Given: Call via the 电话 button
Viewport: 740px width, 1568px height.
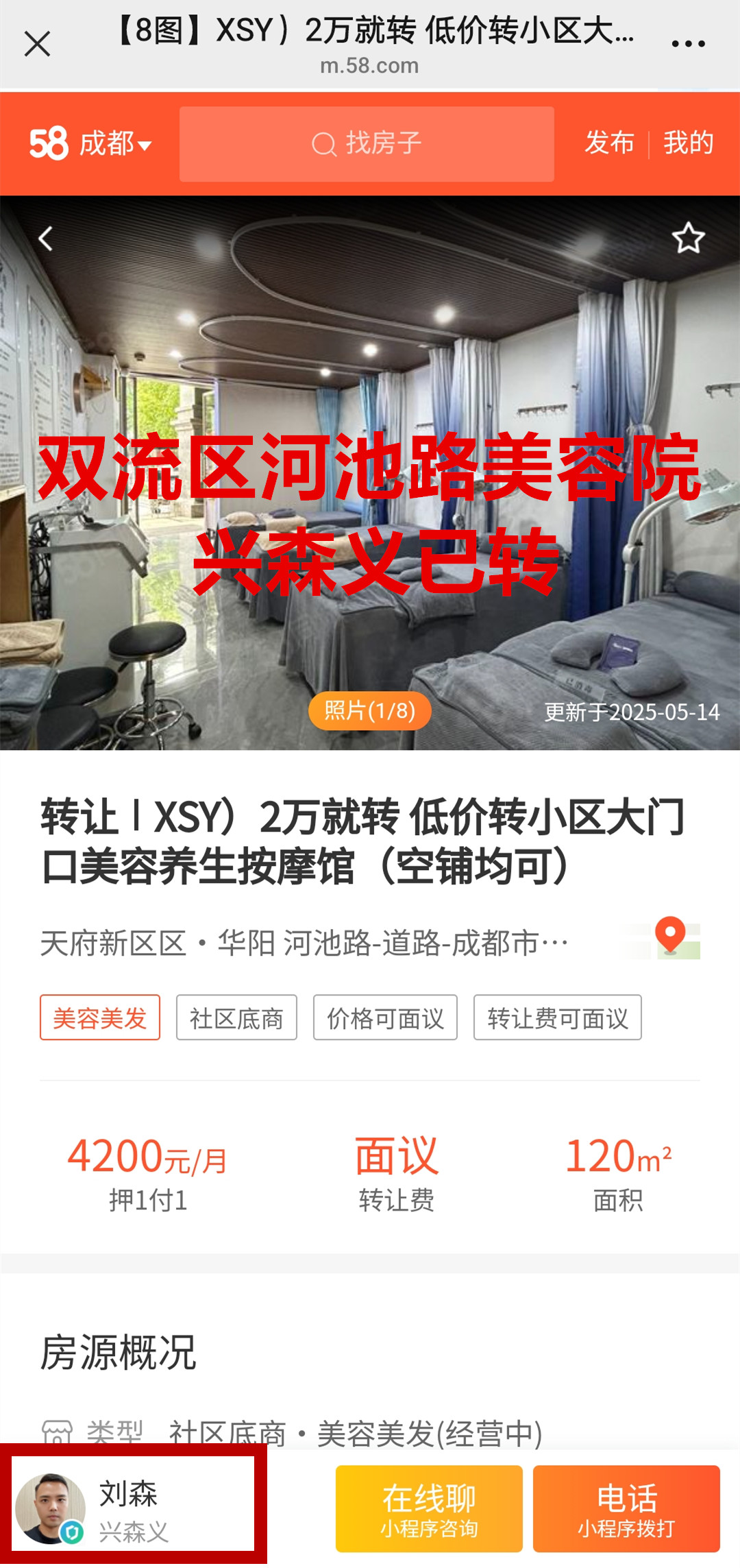Looking at the screenshot, I should click(x=626, y=1509).
